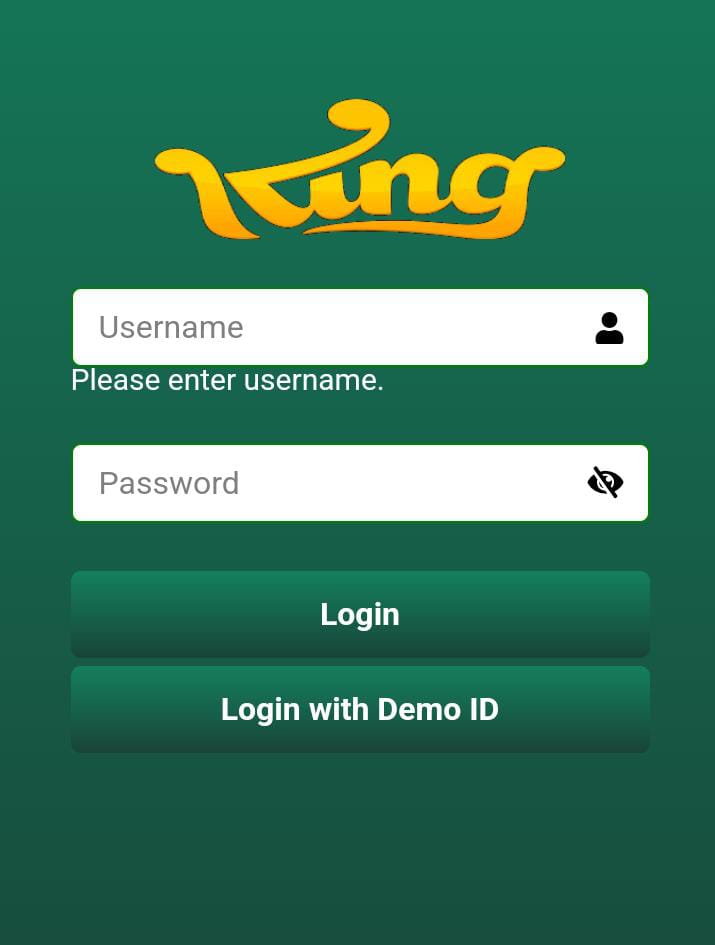The width and height of the screenshot is (715, 945).
Task: Tap the Login button
Action: click(360, 614)
